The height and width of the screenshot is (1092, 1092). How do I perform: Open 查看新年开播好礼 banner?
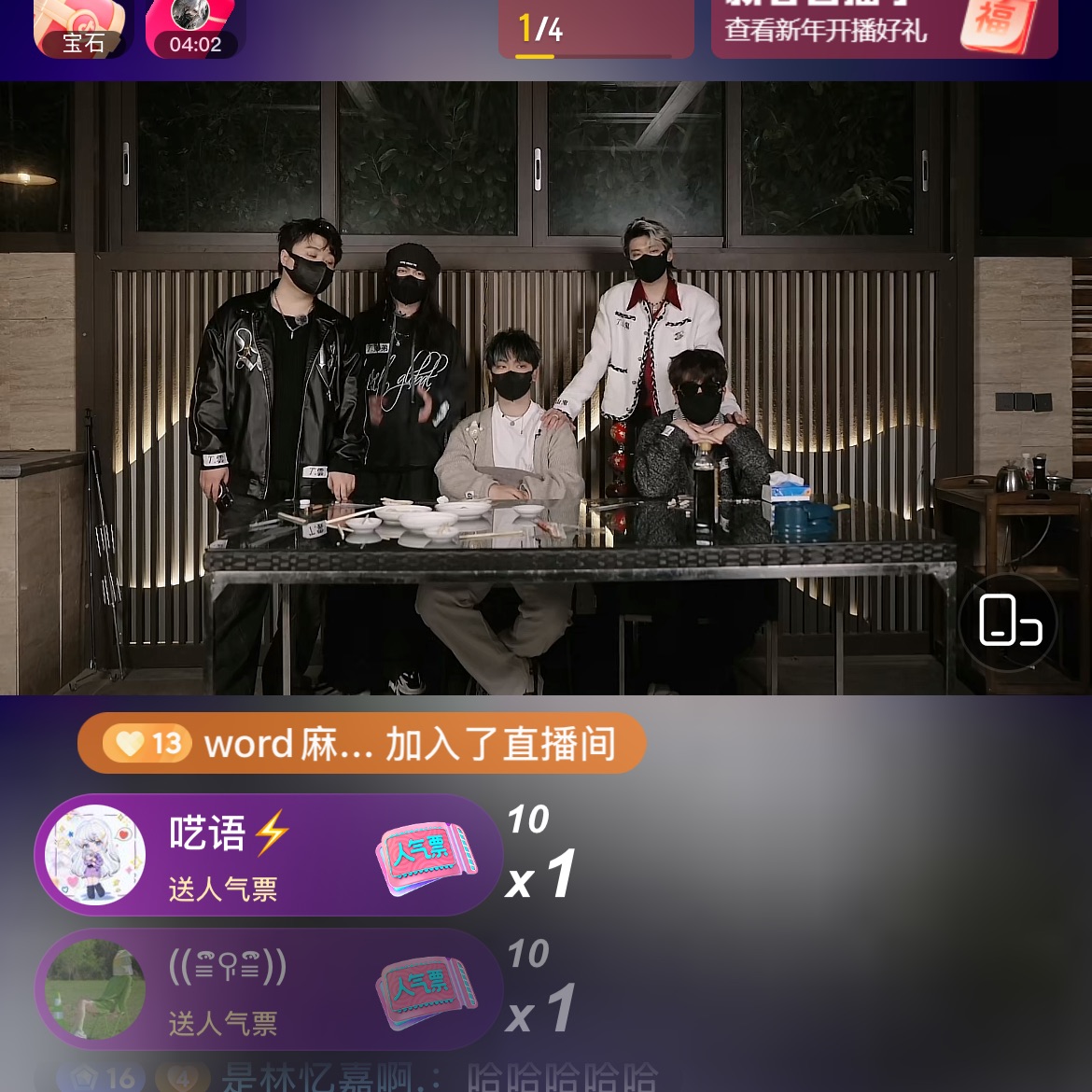coord(883,30)
